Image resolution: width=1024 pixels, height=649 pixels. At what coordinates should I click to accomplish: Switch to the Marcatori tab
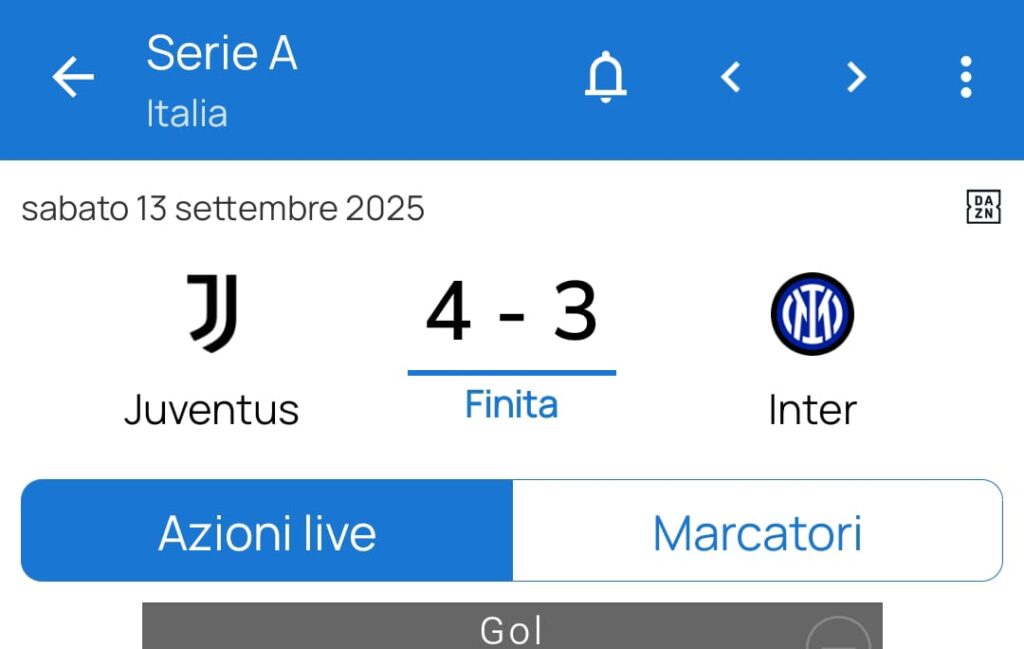tap(757, 533)
